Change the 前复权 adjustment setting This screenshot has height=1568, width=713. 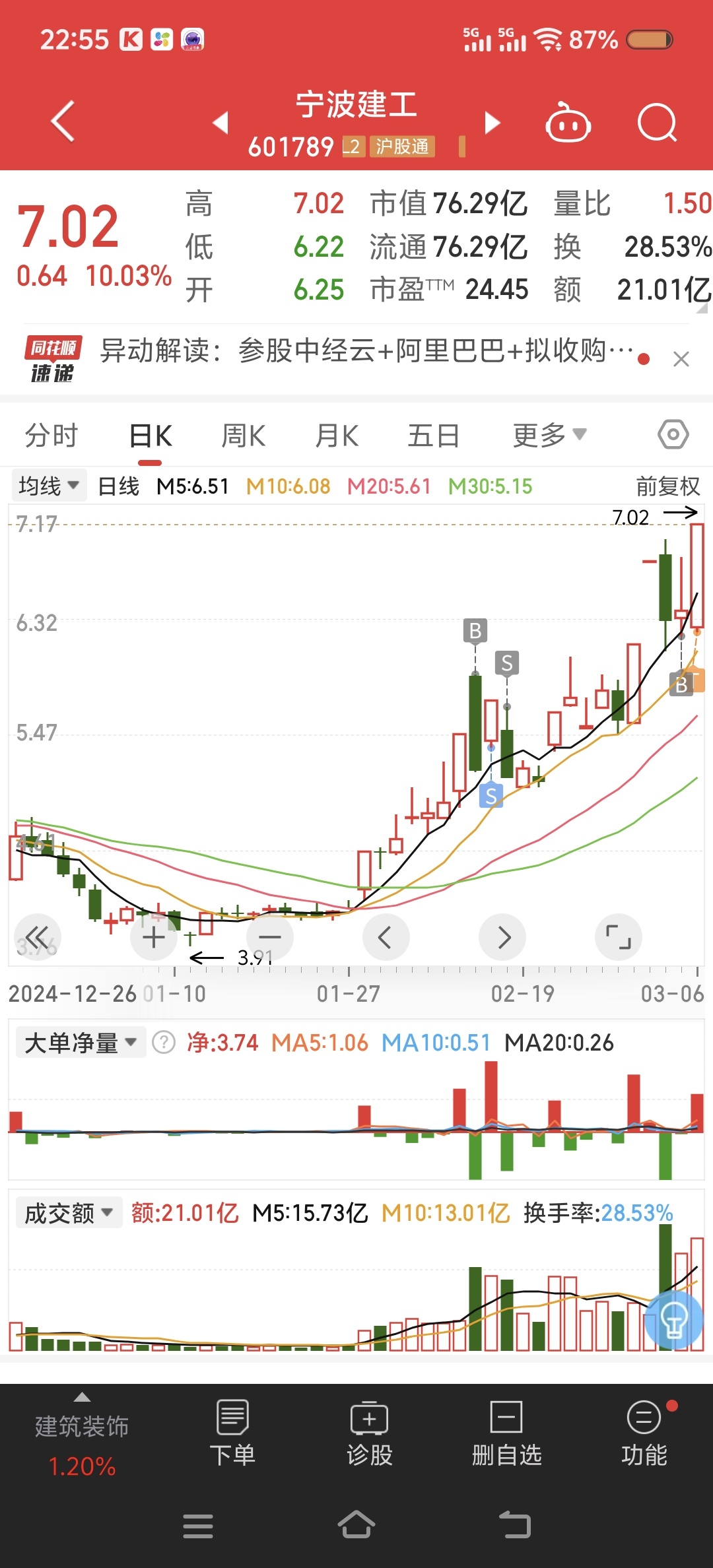[x=668, y=486]
